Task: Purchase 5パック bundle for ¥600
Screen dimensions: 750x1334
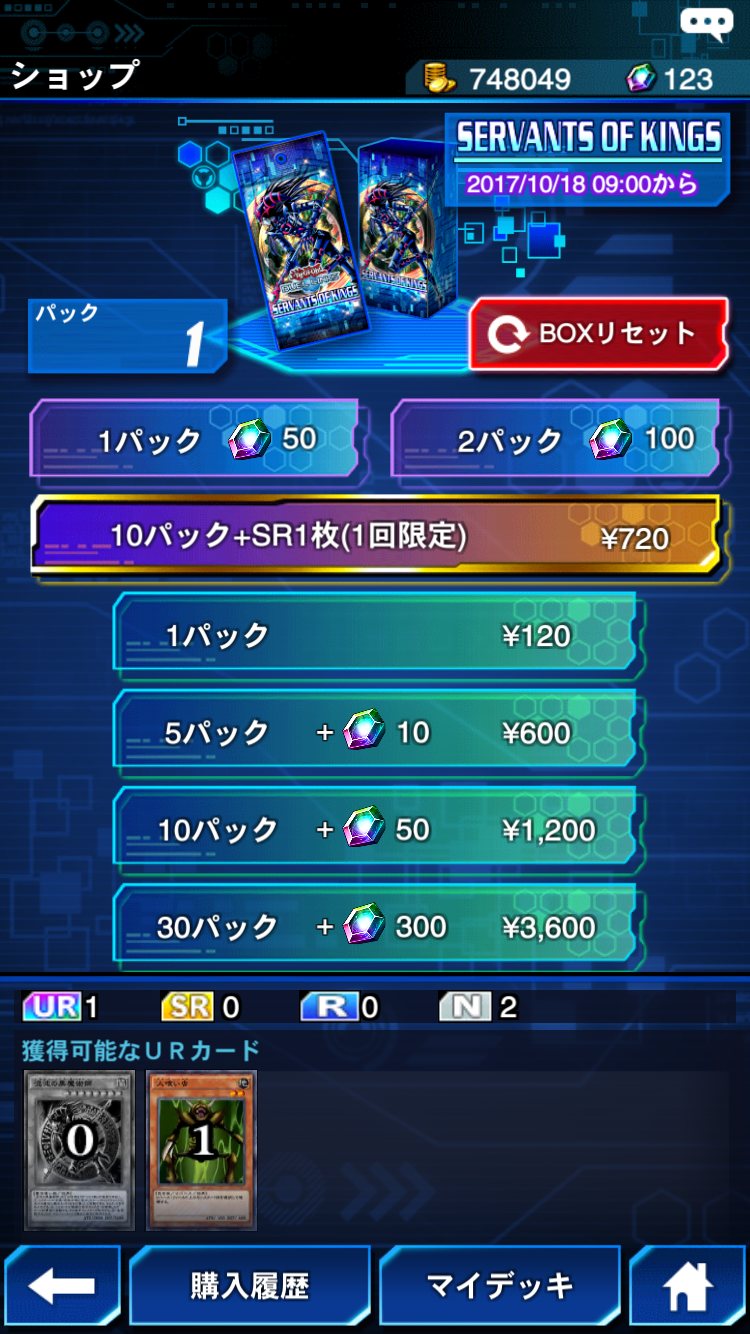Action: tap(375, 732)
